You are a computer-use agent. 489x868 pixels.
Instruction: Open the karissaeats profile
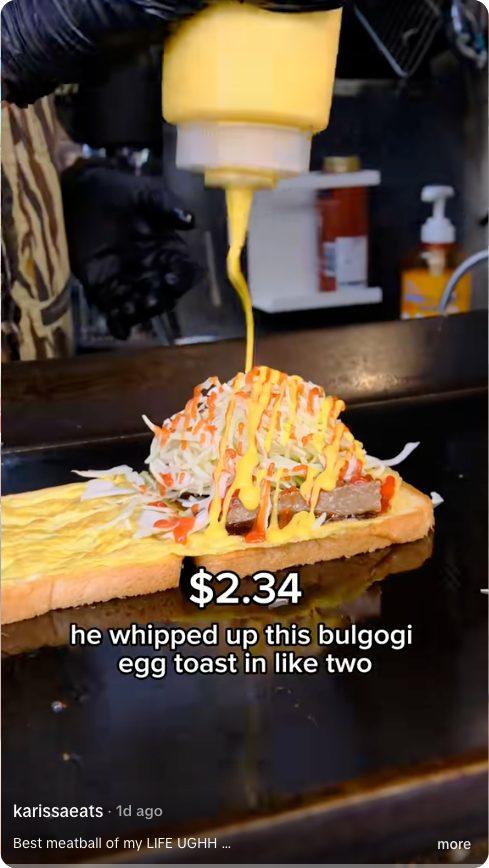pos(58,812)
